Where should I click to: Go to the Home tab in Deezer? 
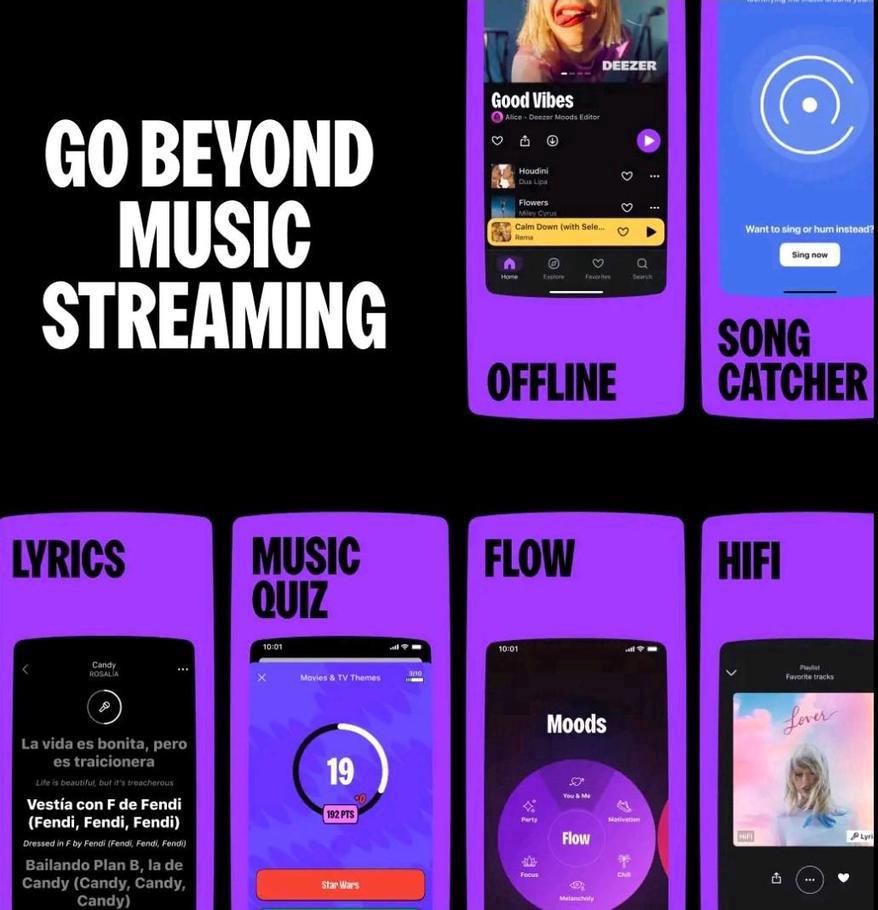510,264
